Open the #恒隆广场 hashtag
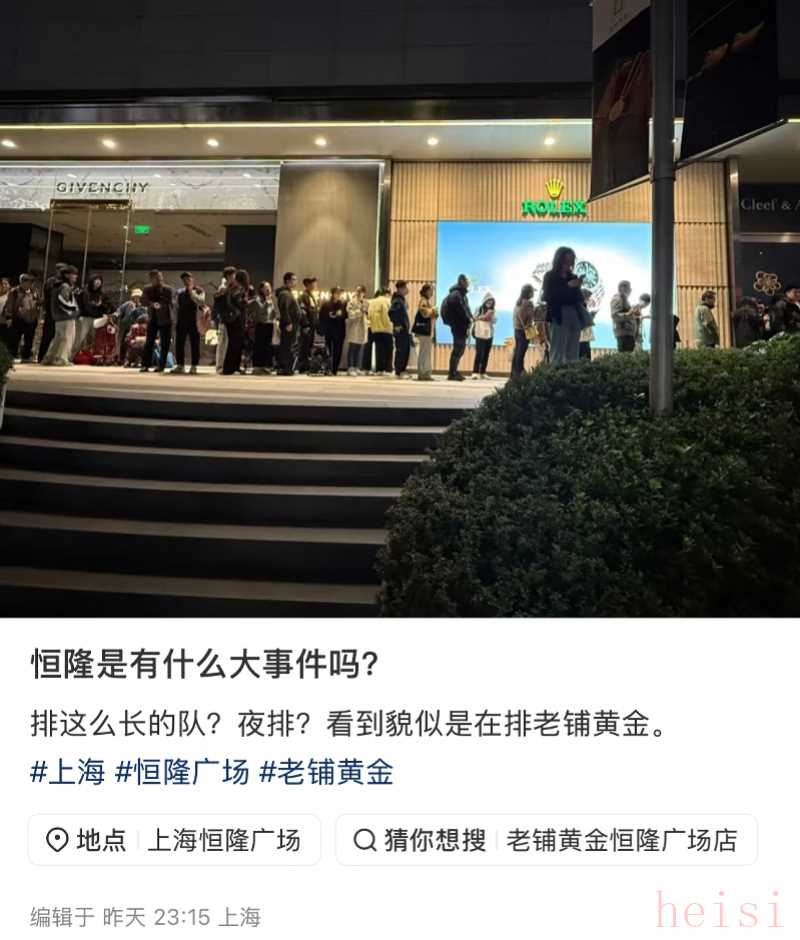 [182, 772]
